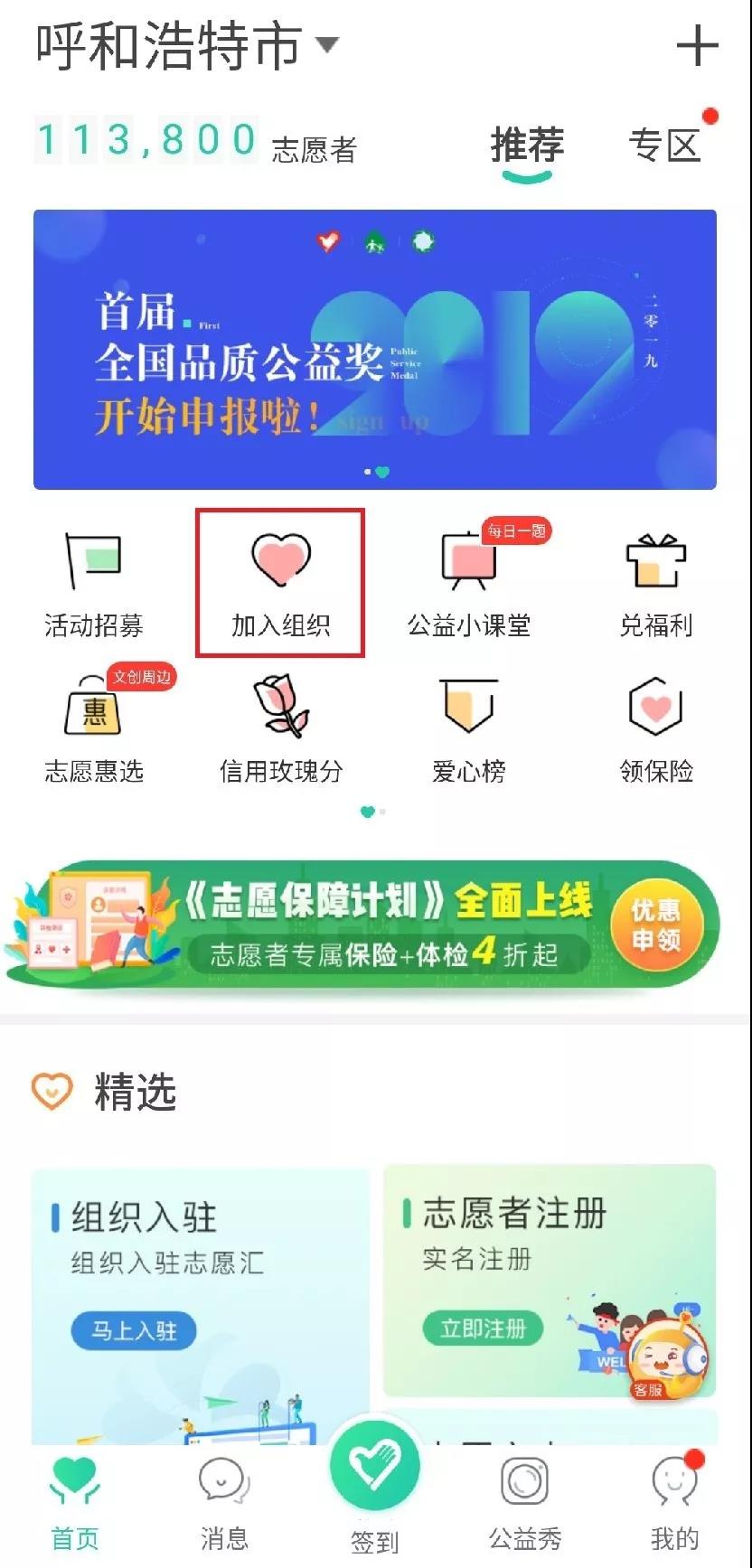
Task: Tap the 马上入驻 button
Action: pyautogui.click(x=134, y=1330)
